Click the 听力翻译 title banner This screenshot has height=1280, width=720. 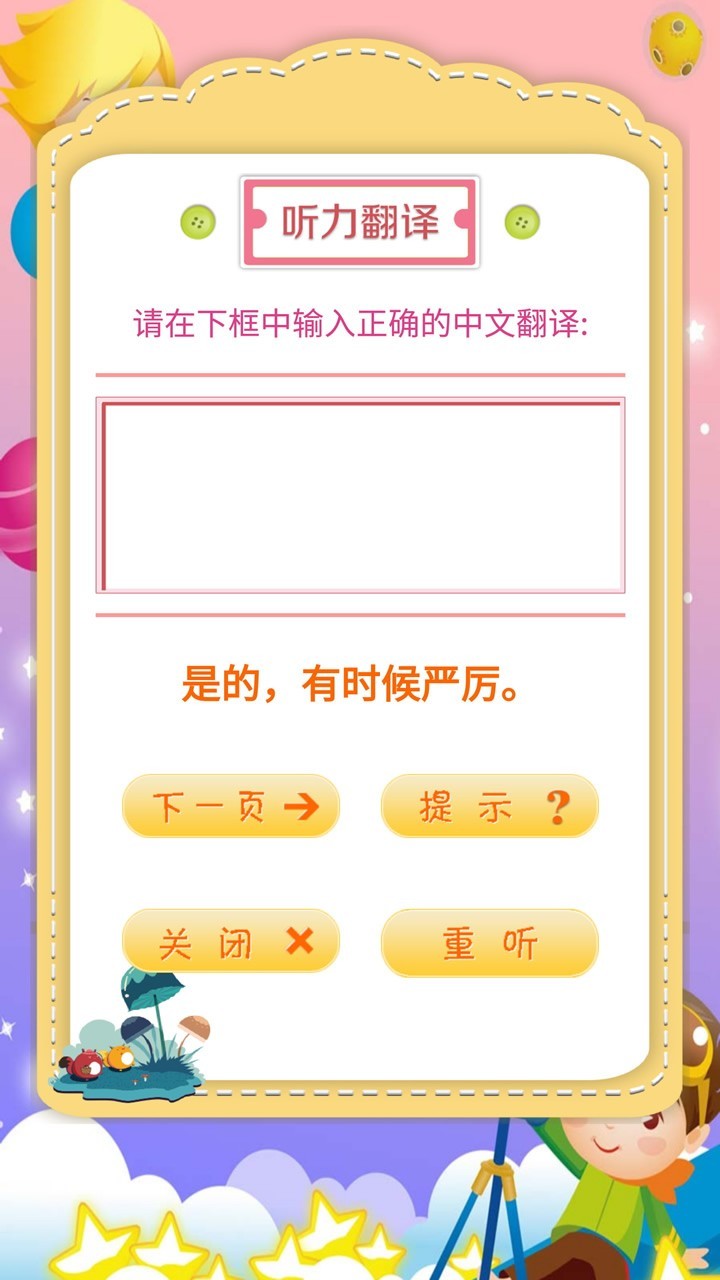click(x=360, y=222)
